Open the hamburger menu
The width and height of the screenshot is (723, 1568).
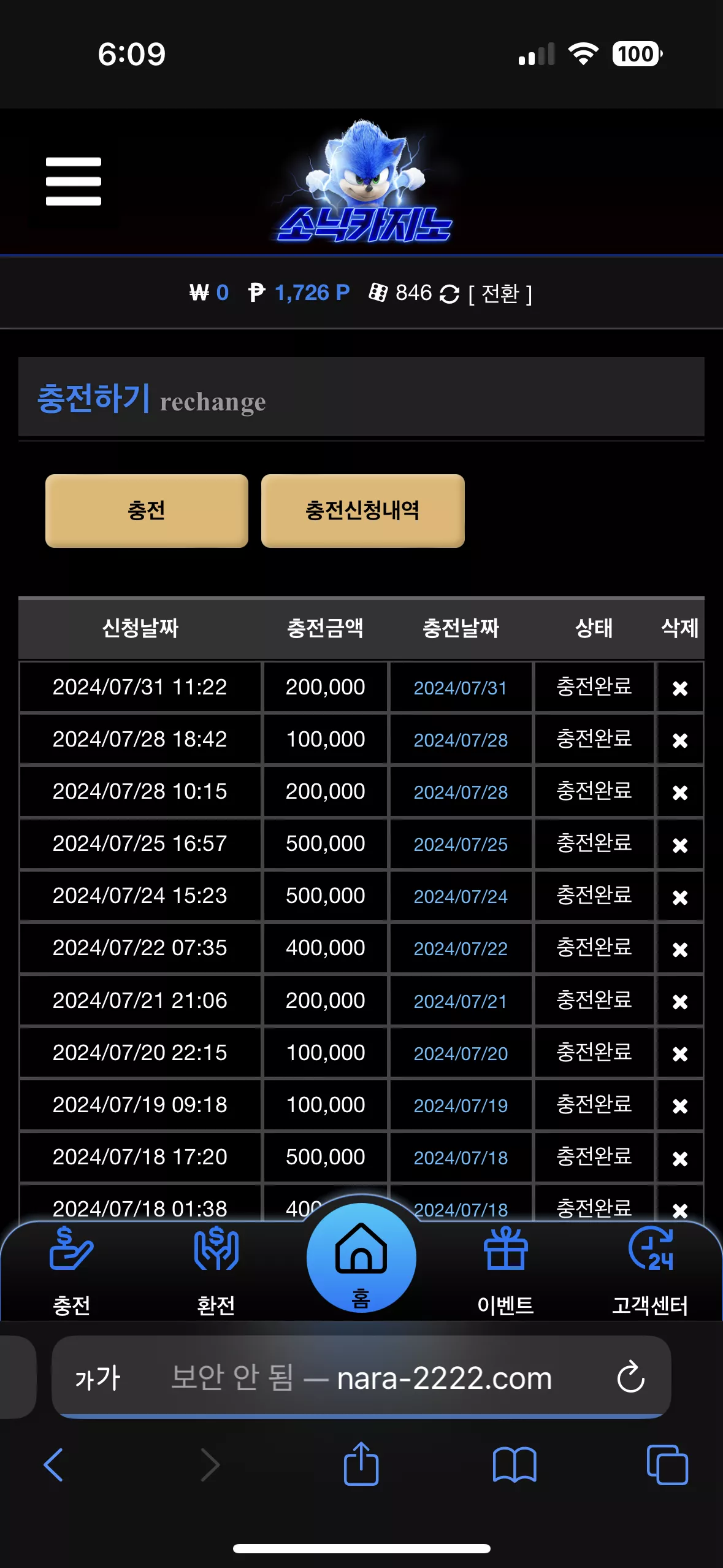coord(73,182)
